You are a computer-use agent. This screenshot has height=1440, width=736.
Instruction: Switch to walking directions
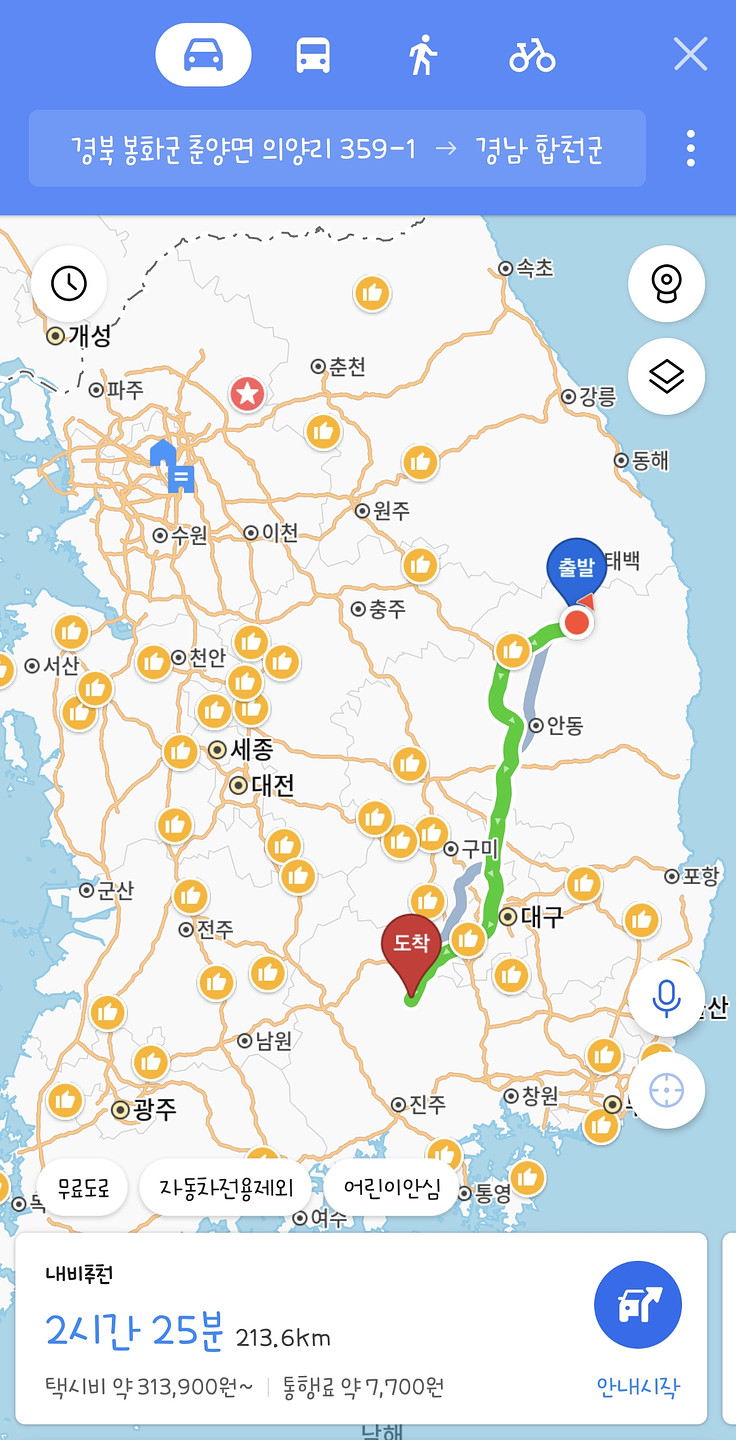coord(423,55)
